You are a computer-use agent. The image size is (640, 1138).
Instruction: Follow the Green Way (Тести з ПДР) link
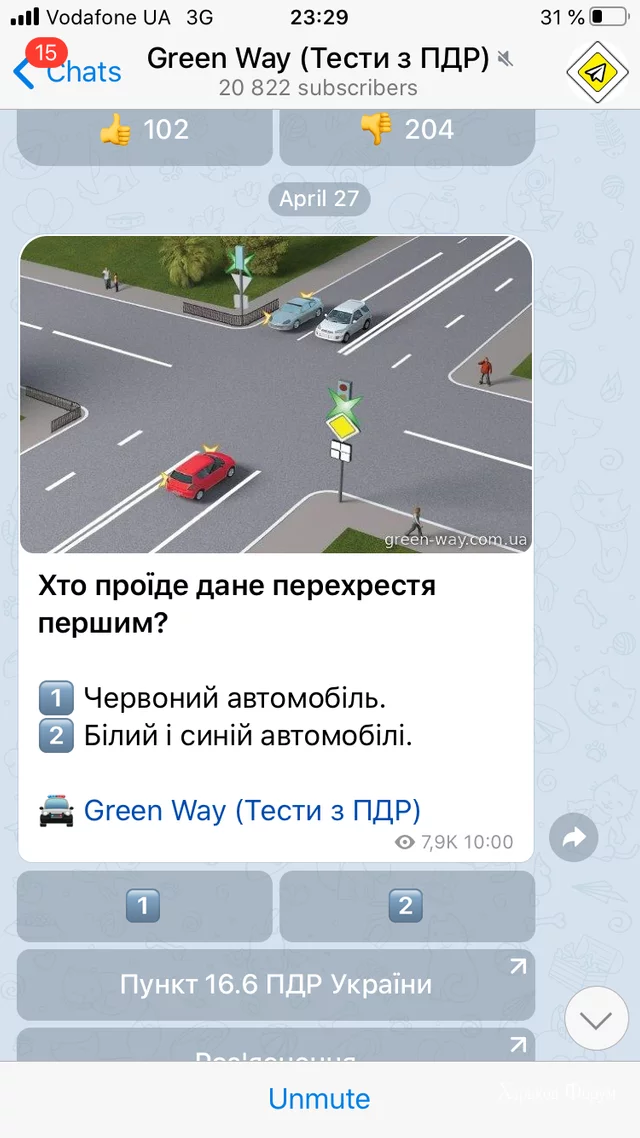[x=252, y=810]
